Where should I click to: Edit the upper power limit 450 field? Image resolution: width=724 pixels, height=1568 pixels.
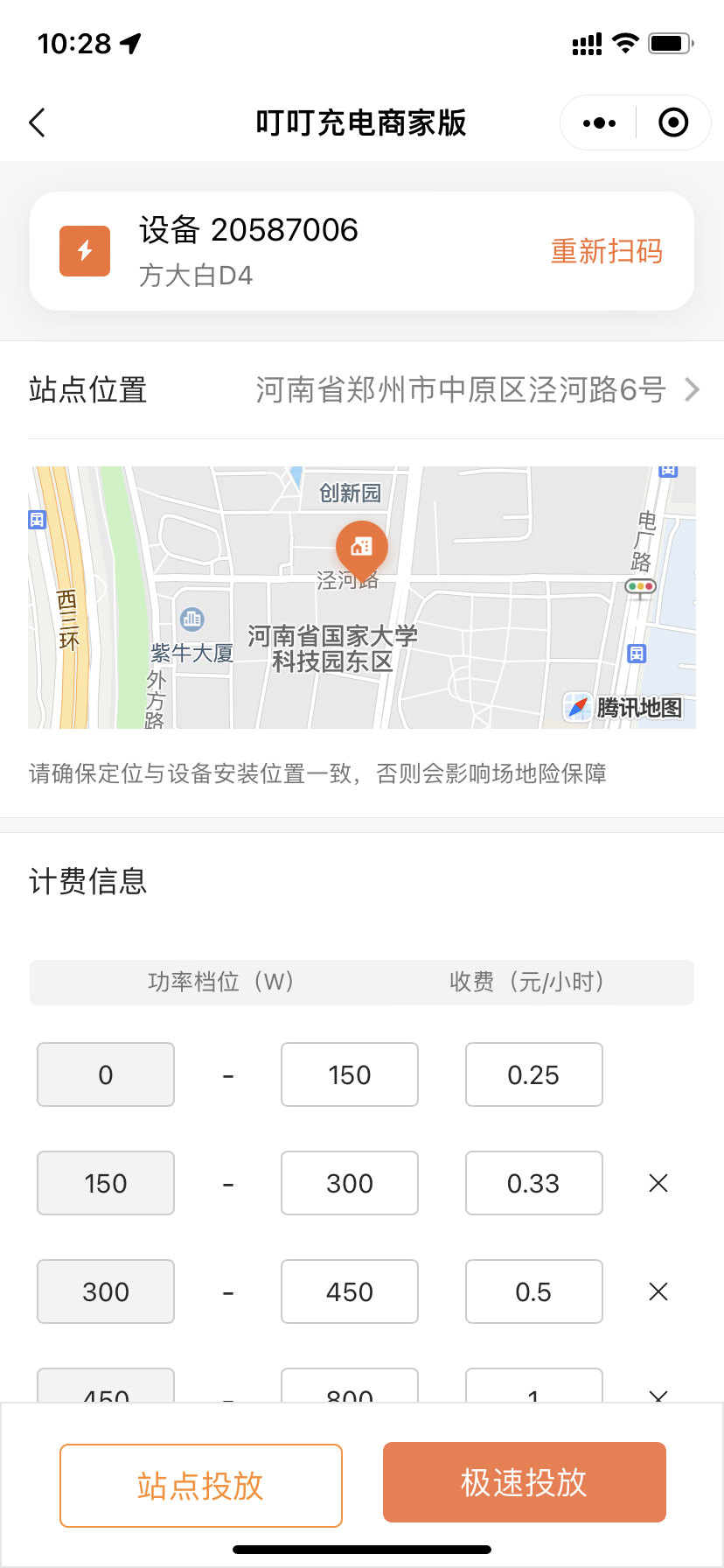click(x=350, y=1291)
